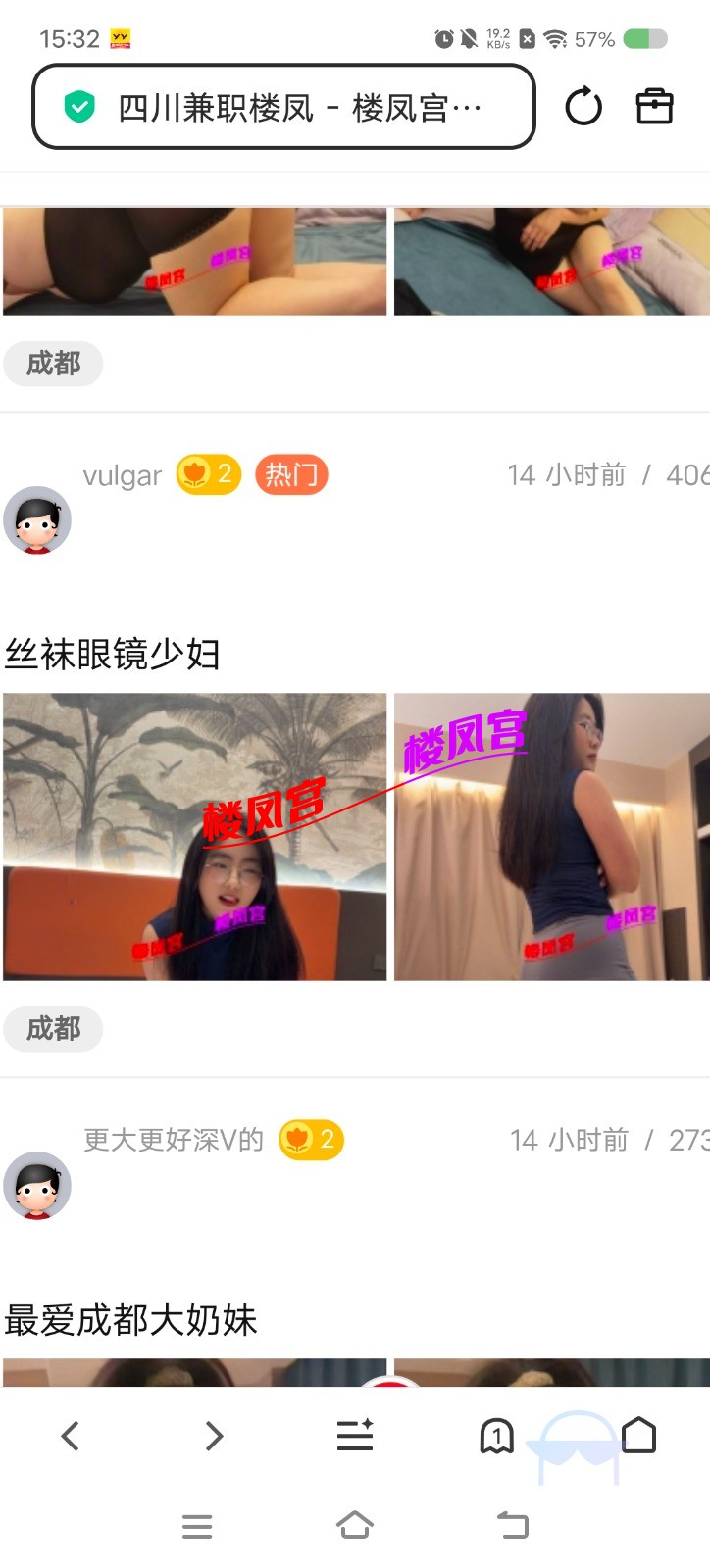Go back to the previous page

(x=70, y=1437)
